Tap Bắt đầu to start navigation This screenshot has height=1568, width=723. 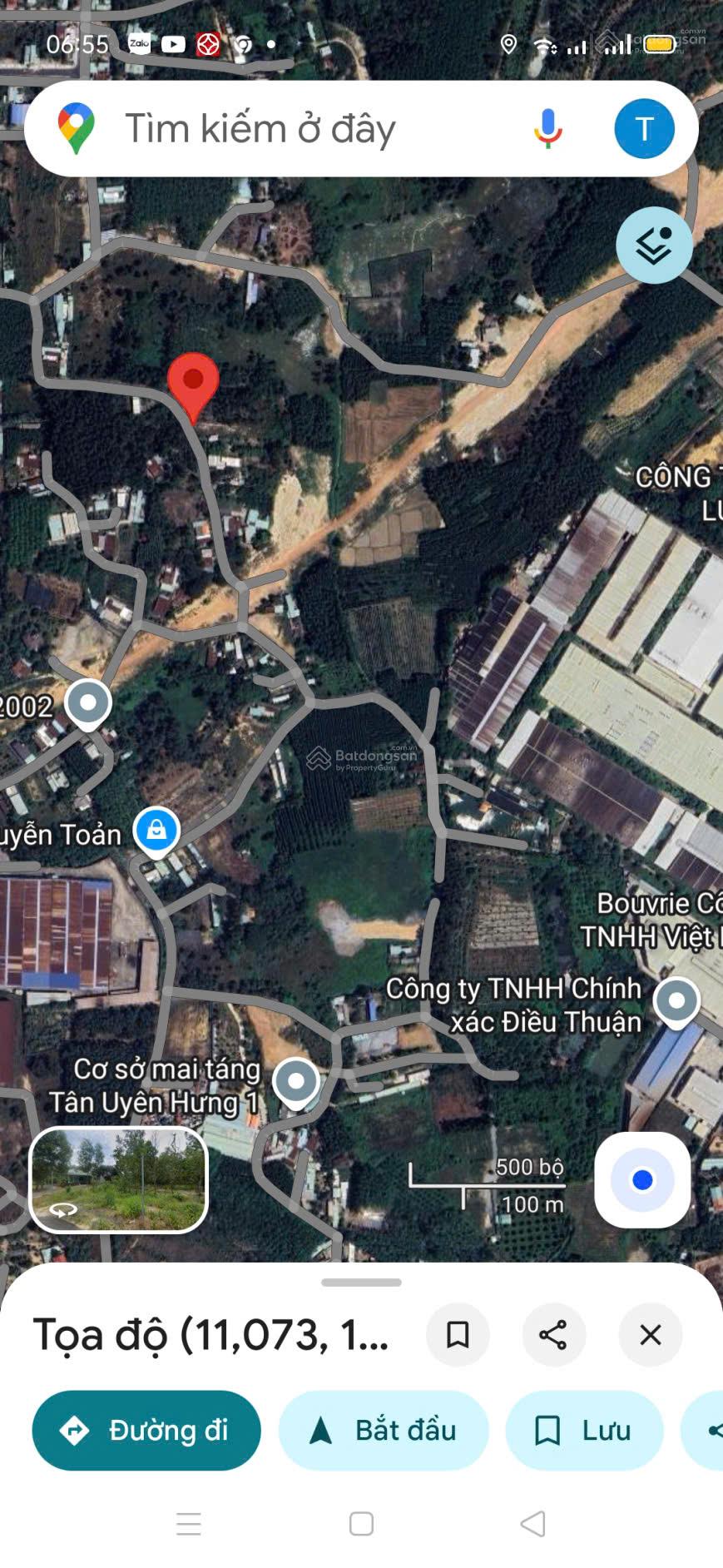(384, 1431)
